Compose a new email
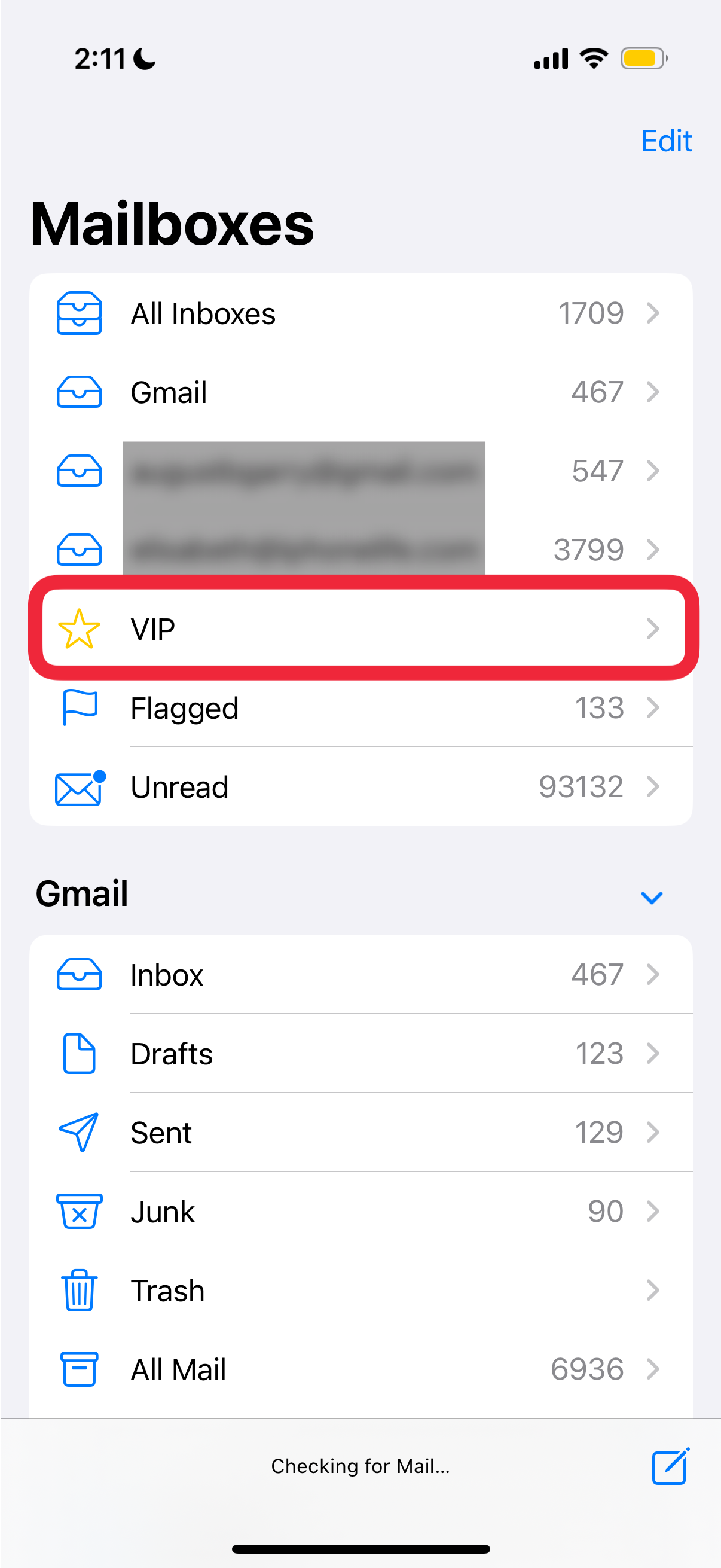 (670, 1466)
